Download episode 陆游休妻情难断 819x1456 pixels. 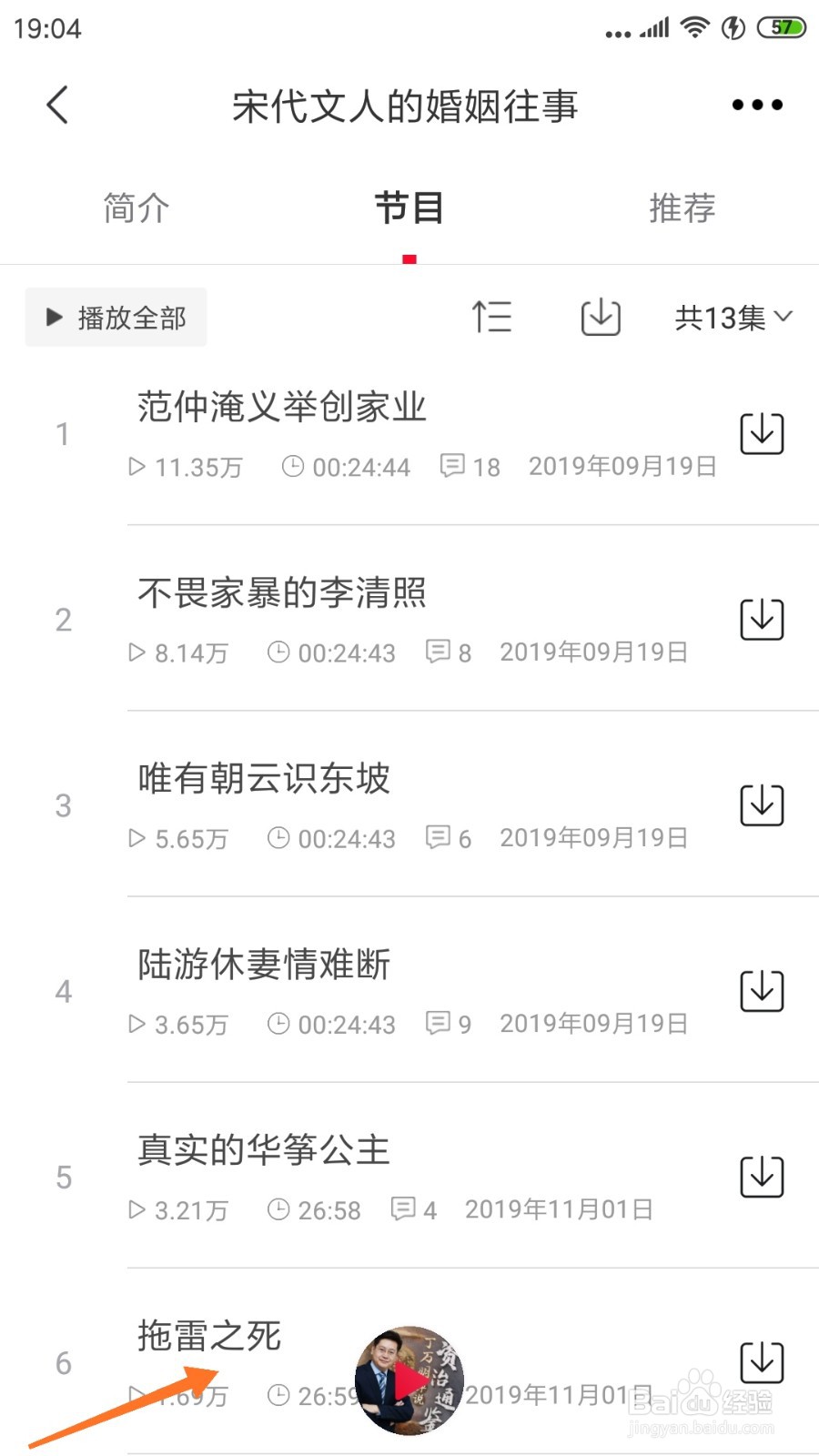(x=762, y=990)
